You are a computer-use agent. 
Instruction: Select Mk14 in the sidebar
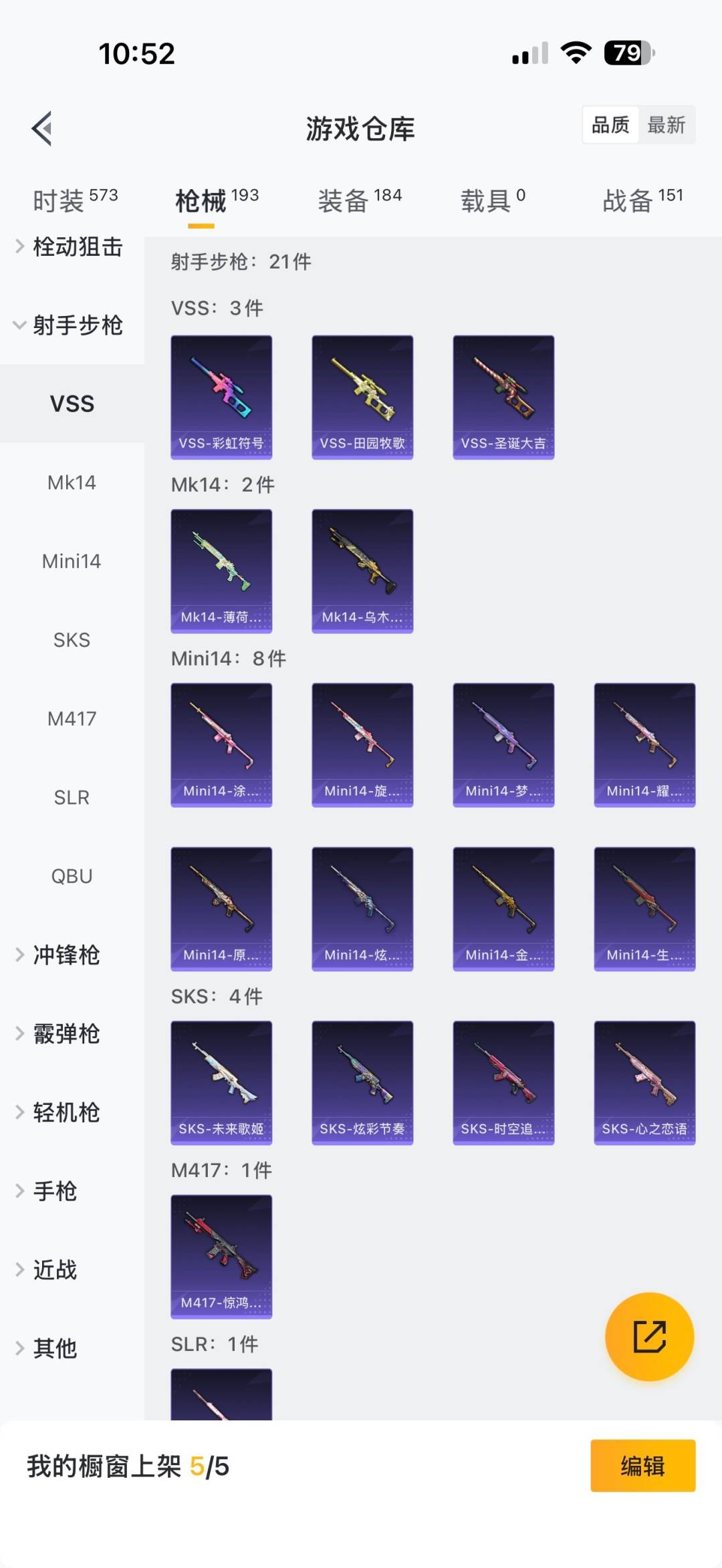[x=72, y=482]
